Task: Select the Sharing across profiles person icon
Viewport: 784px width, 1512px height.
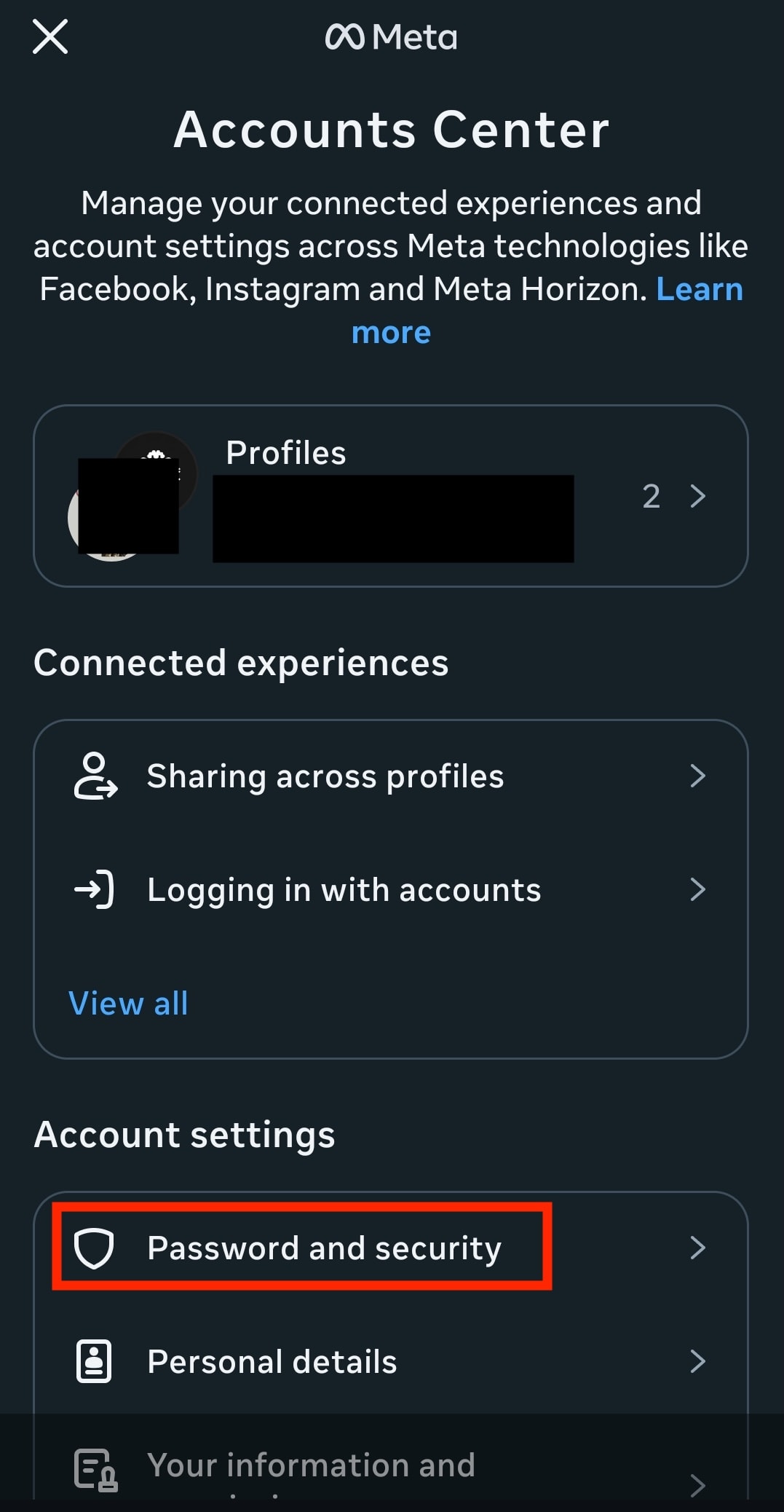Action: pyautogui.click(x=95, y=776)
